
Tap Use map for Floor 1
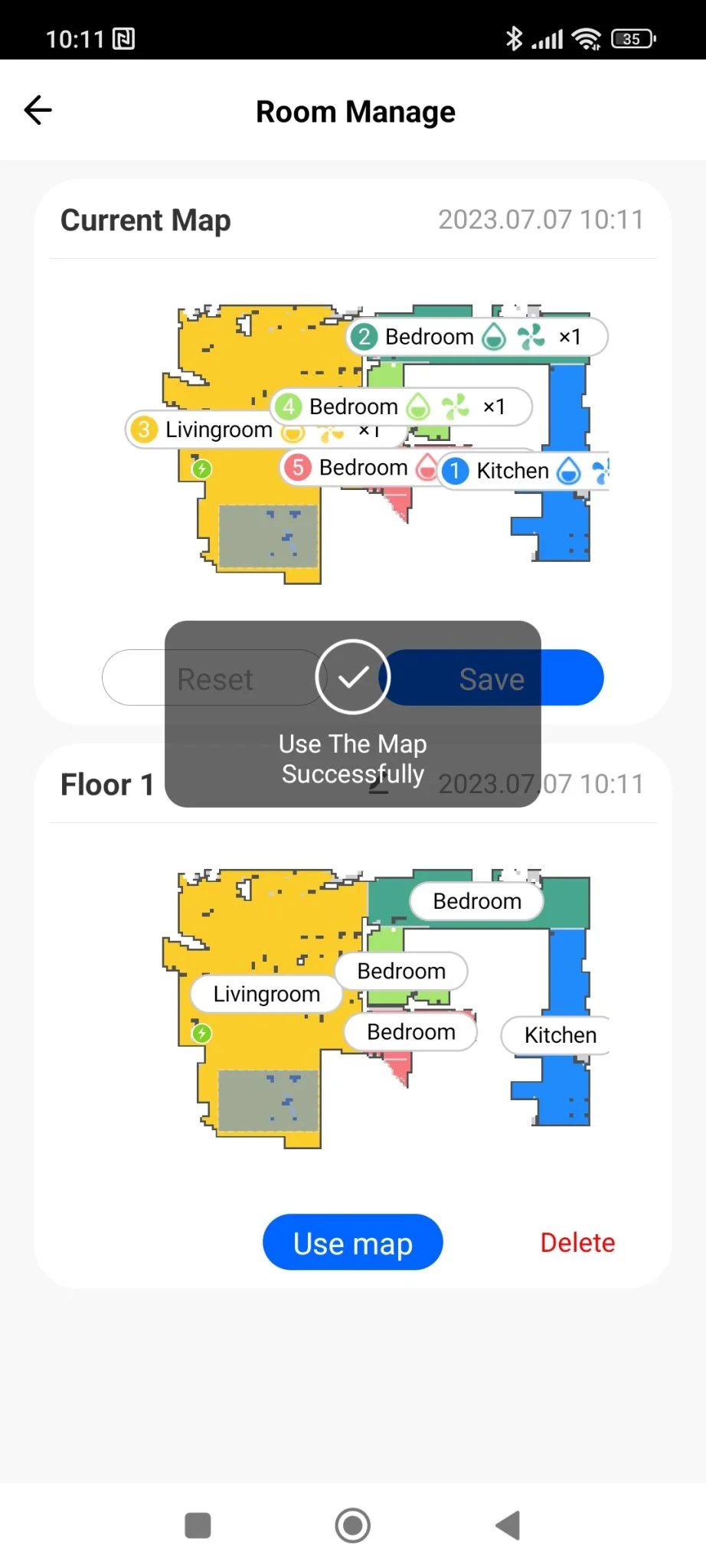(x=352, y=1243)
